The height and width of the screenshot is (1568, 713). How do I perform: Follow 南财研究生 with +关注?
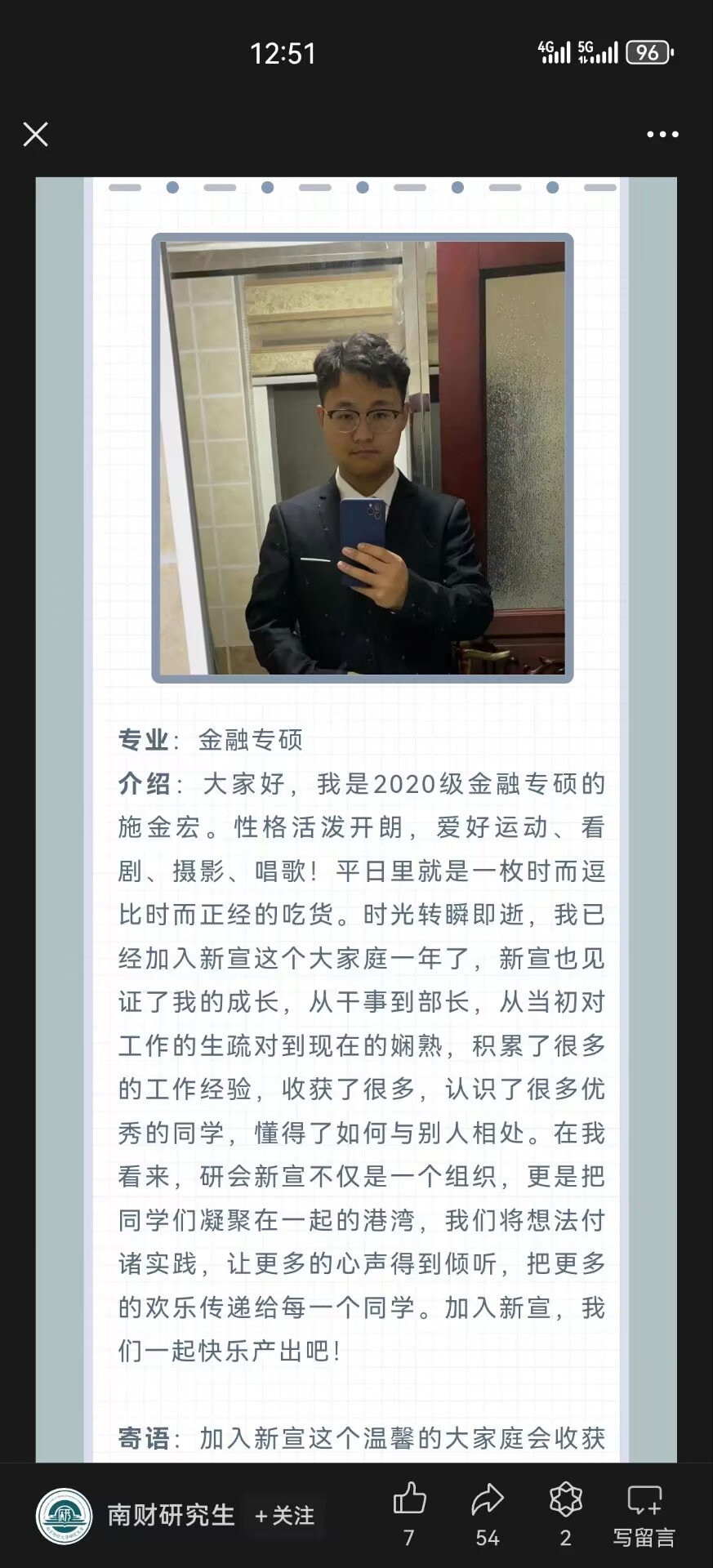[x=284, y=1516]
